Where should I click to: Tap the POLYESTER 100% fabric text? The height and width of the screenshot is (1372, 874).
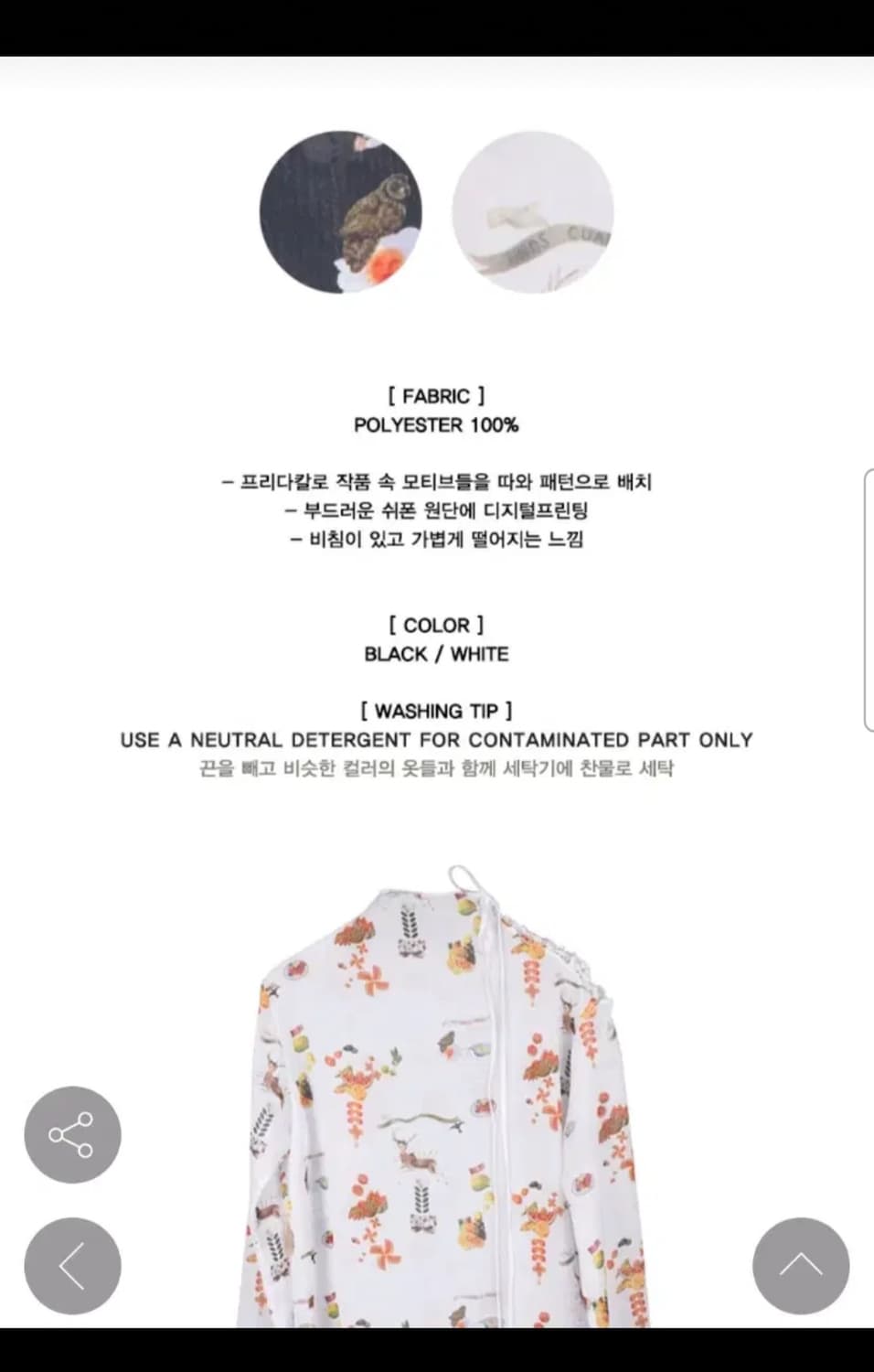[x=436, y=424]
